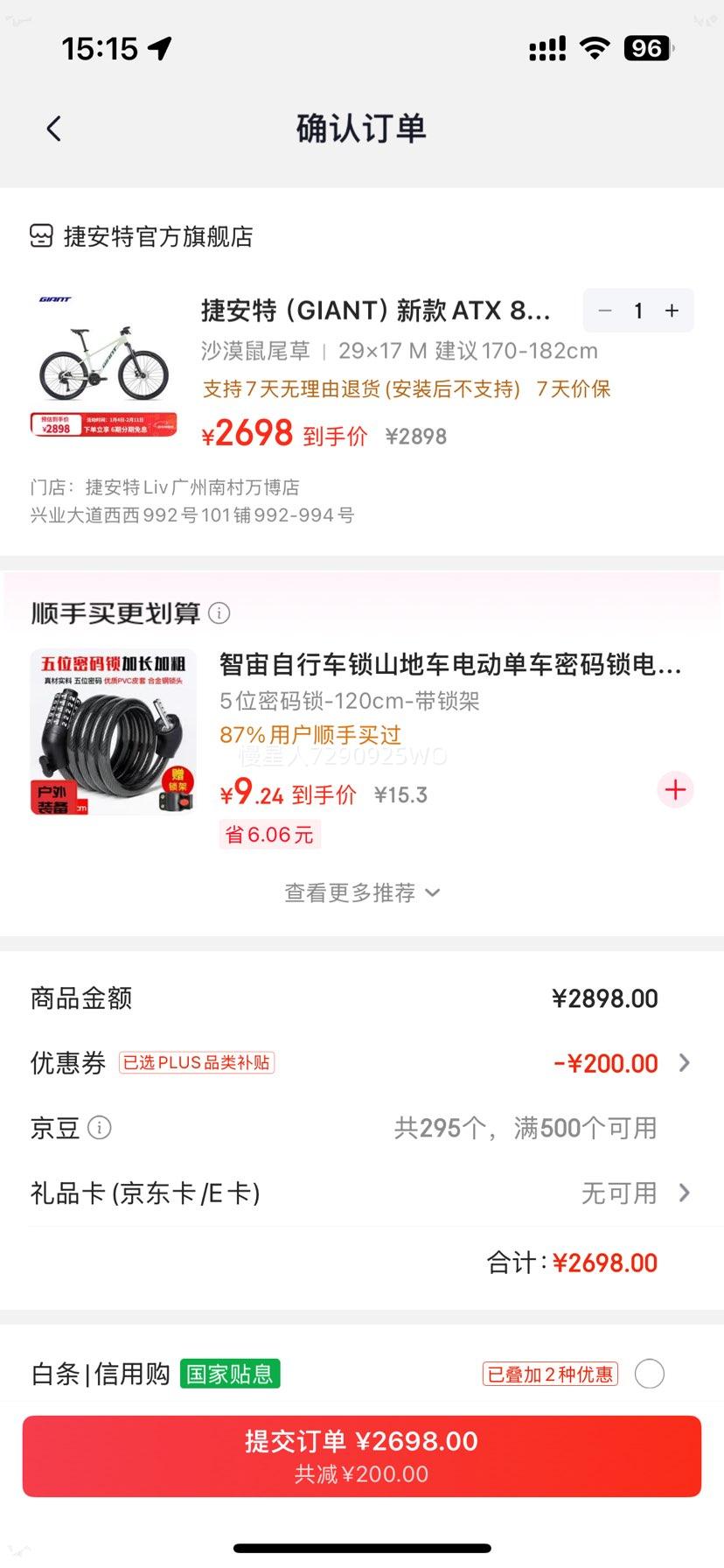The height and width of the screenshot is (1568, 724).
Task: Go back from the 确认订单 page
Action: pyautogui.click(x=54, y=129)
